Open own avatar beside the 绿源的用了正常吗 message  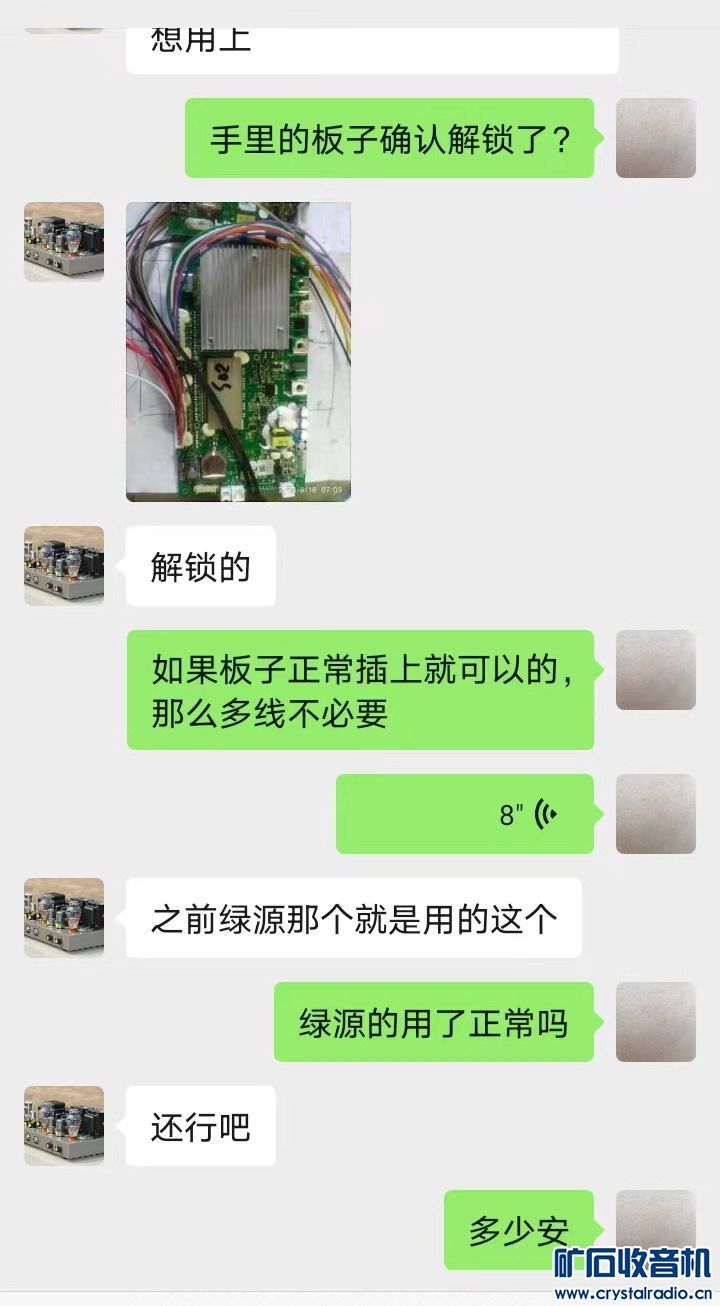[655, 1022]
